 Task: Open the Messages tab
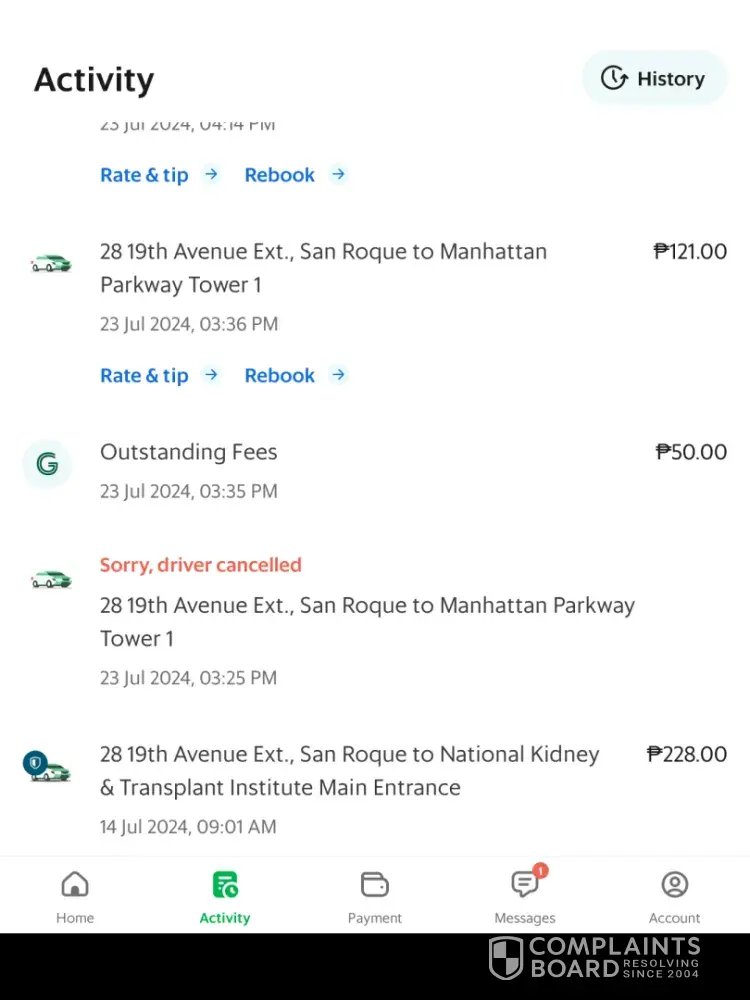click(x=525, y=896)
